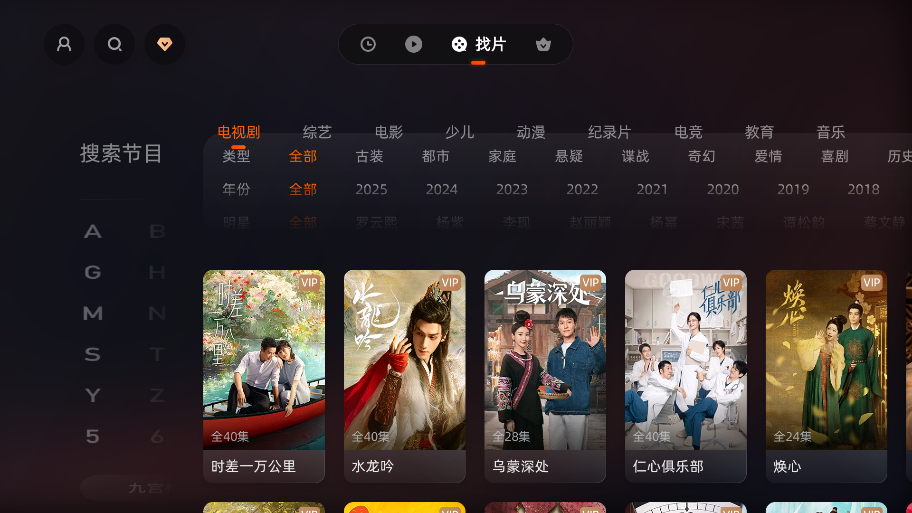Select the 动漫 category tab
912x513 pixels.
click(531, 132)
